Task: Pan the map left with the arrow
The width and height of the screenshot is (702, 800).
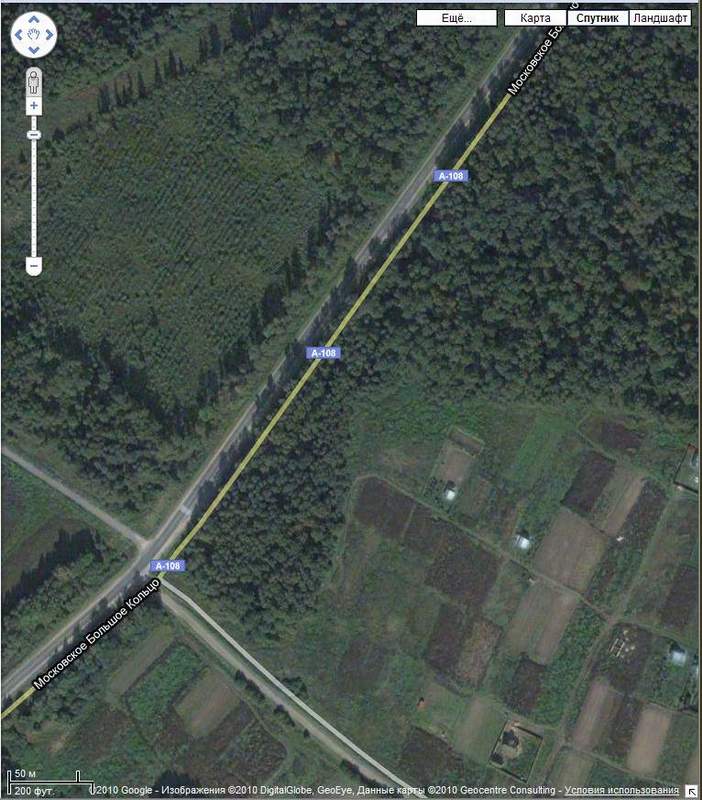Action: pyautogui.click(x=20, y=35)
